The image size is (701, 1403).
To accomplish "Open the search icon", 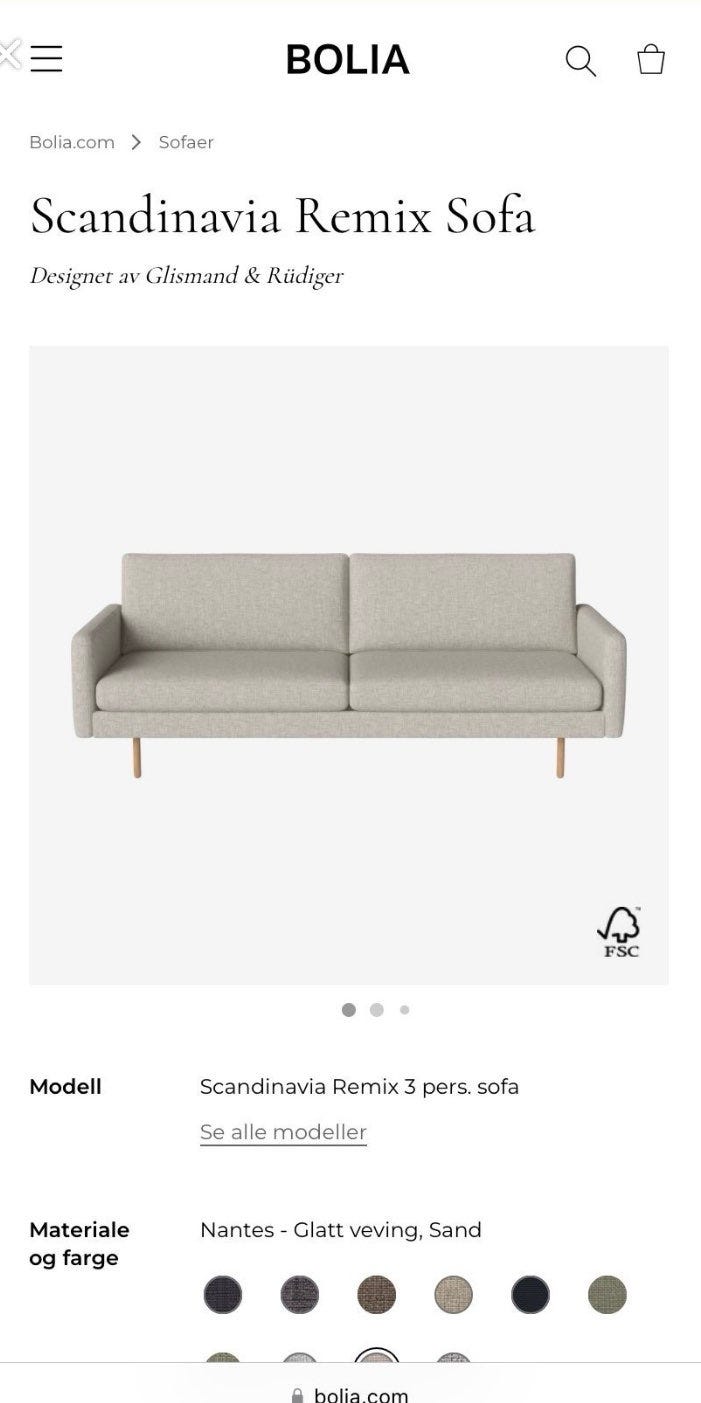I will coord(580,61).
